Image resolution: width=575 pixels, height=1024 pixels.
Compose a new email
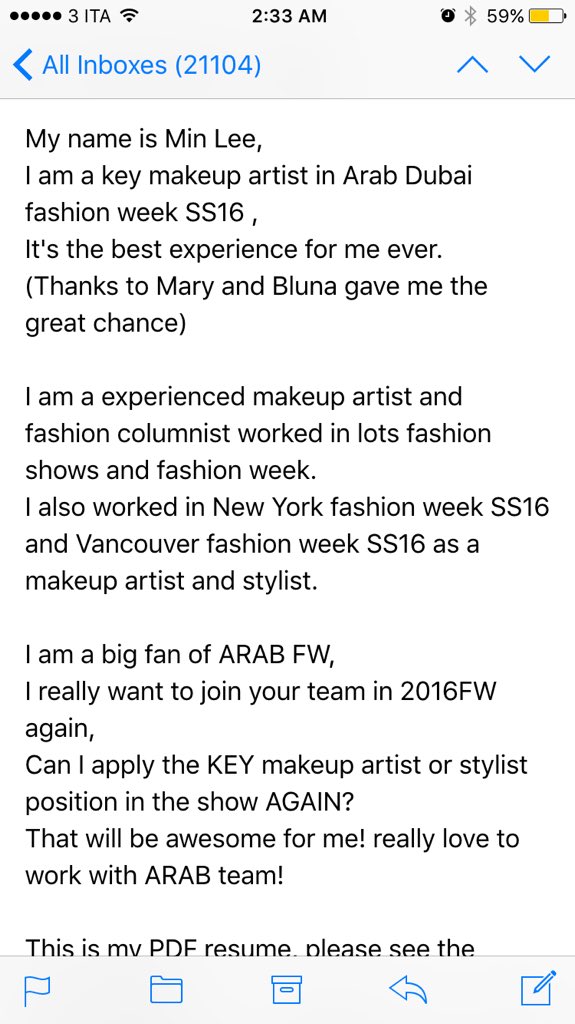click(538, 988)
